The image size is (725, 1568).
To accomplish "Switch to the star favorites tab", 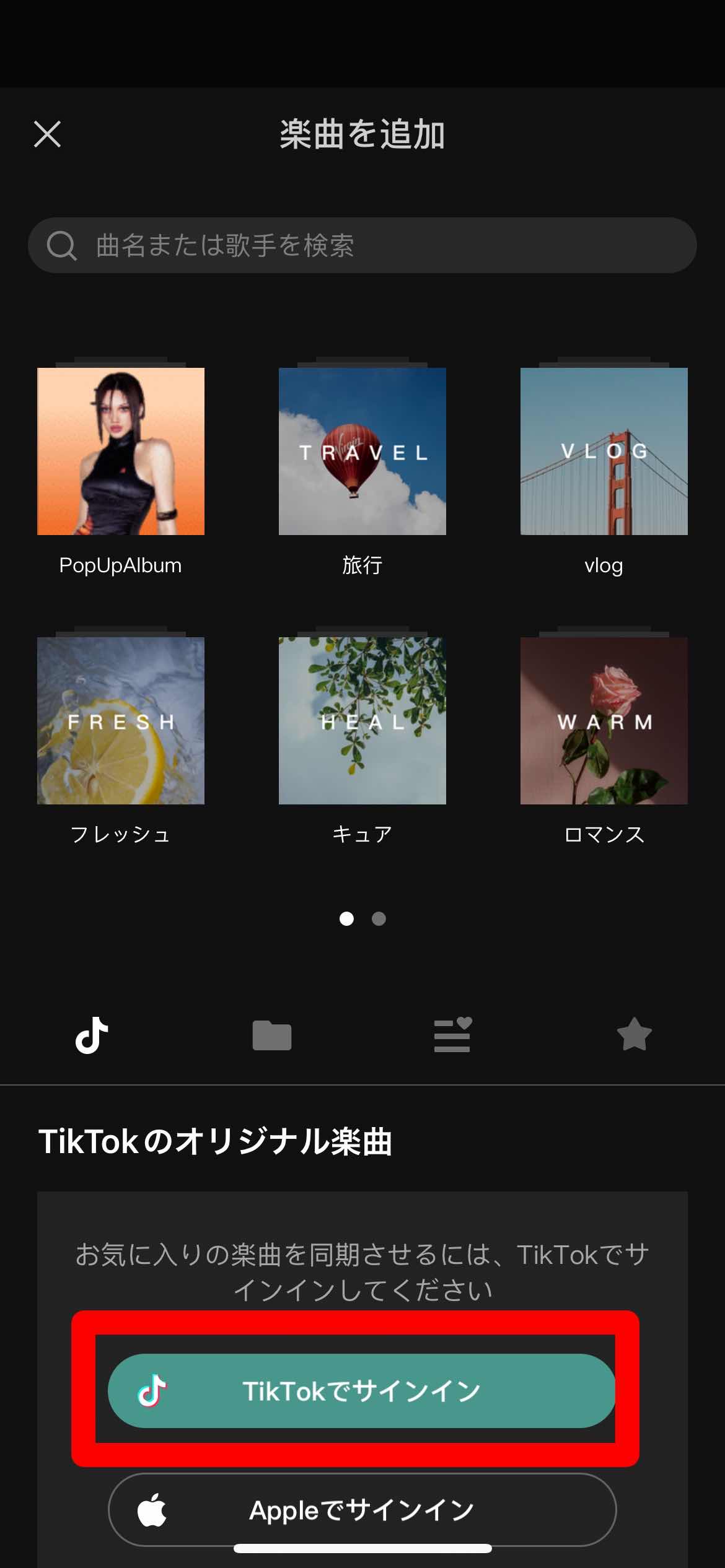I will 634,1035.
